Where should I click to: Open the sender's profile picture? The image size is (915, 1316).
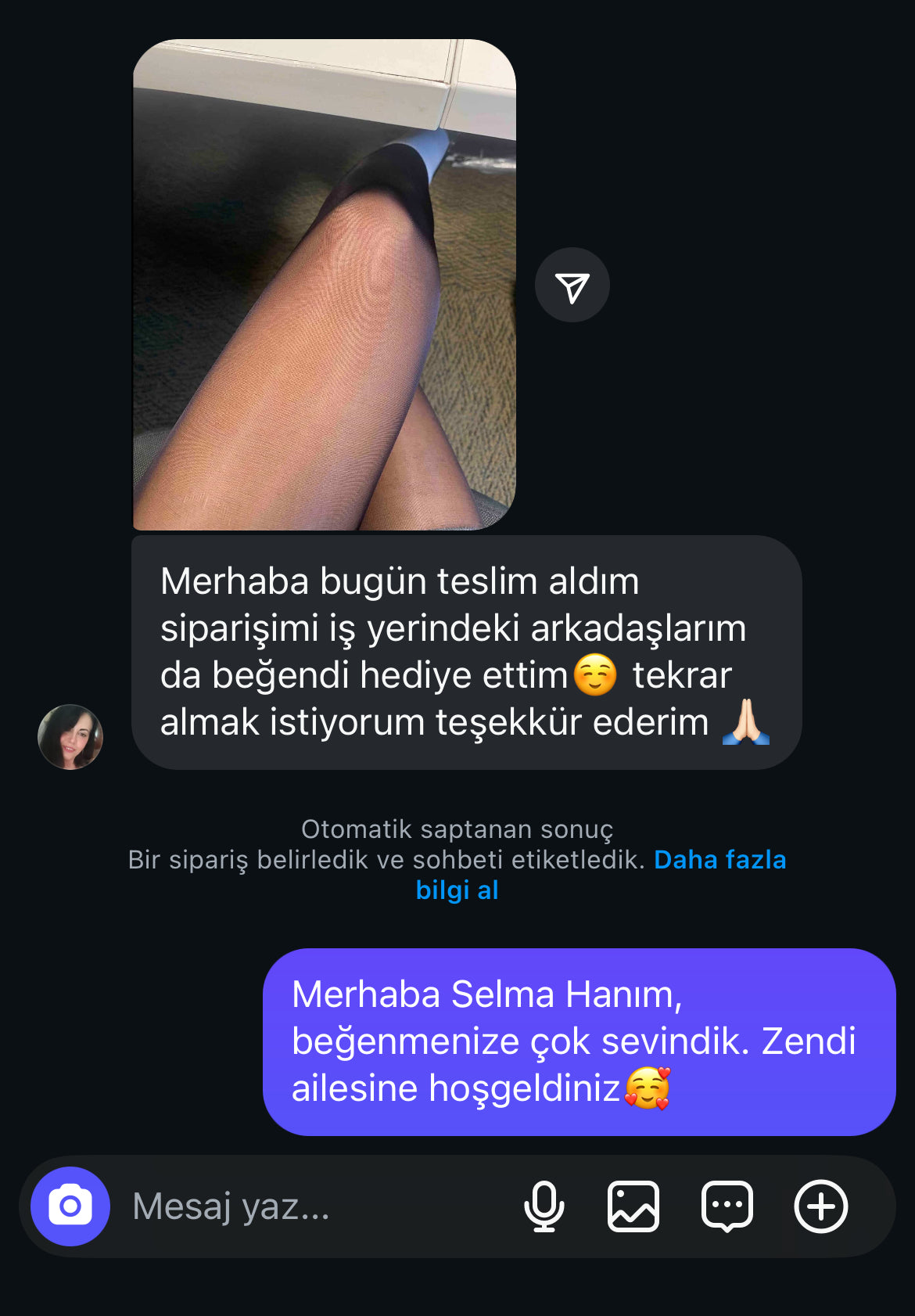click(70, 737)
